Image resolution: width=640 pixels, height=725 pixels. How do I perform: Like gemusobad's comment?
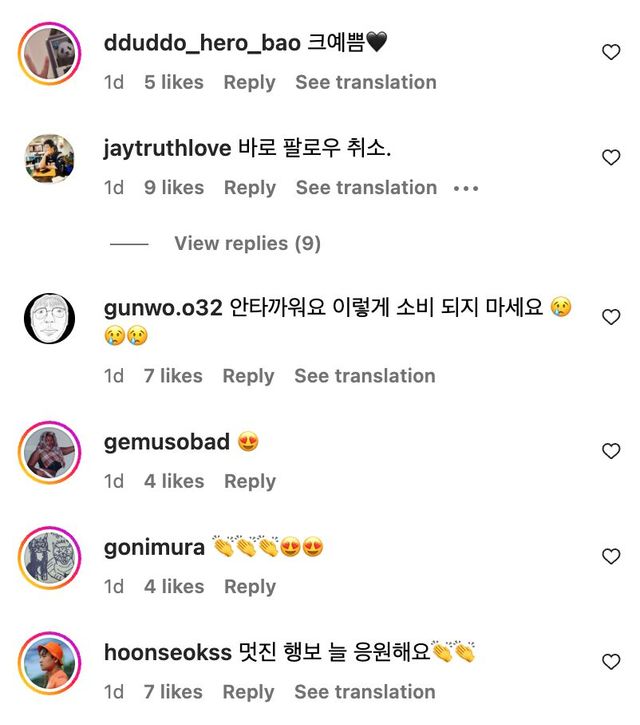(x=611, y=451)
